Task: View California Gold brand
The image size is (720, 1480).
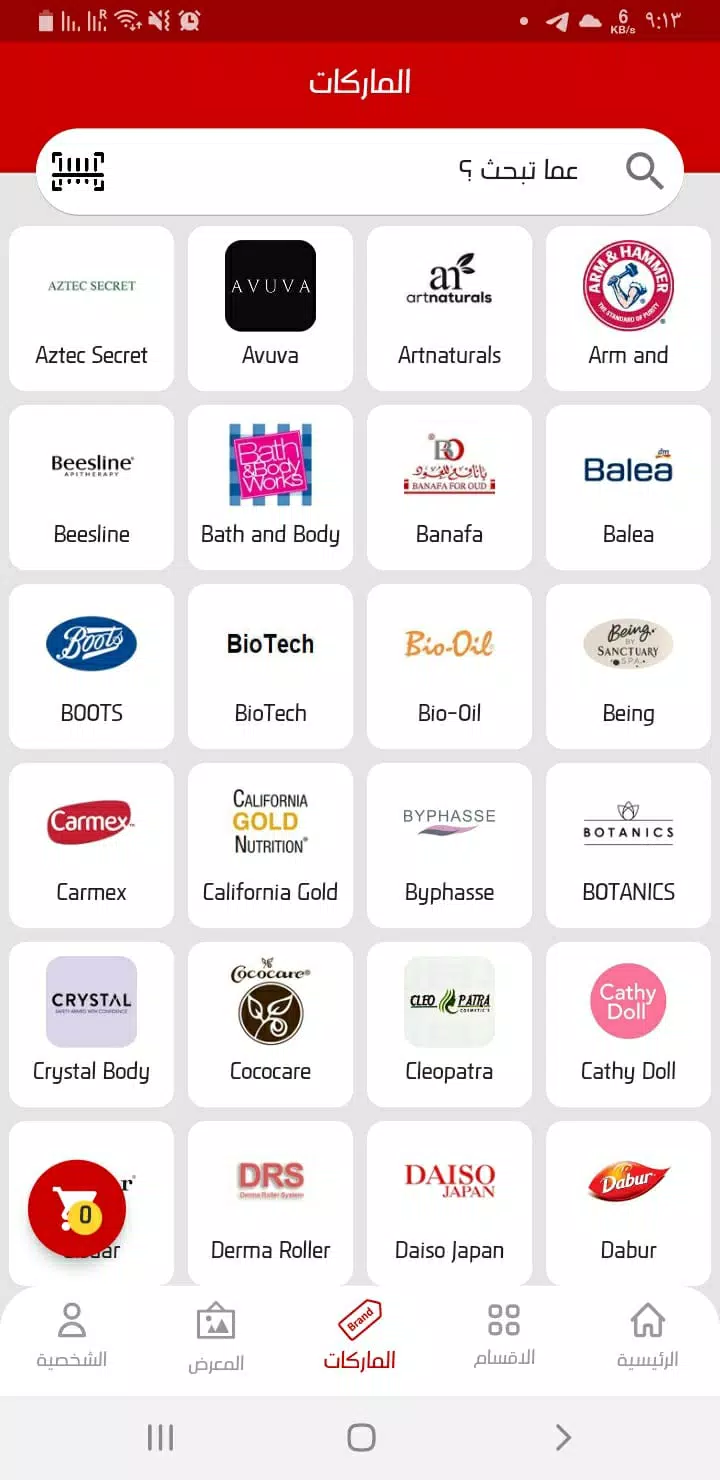Action: pyautogui.click(x=270, y=845)
